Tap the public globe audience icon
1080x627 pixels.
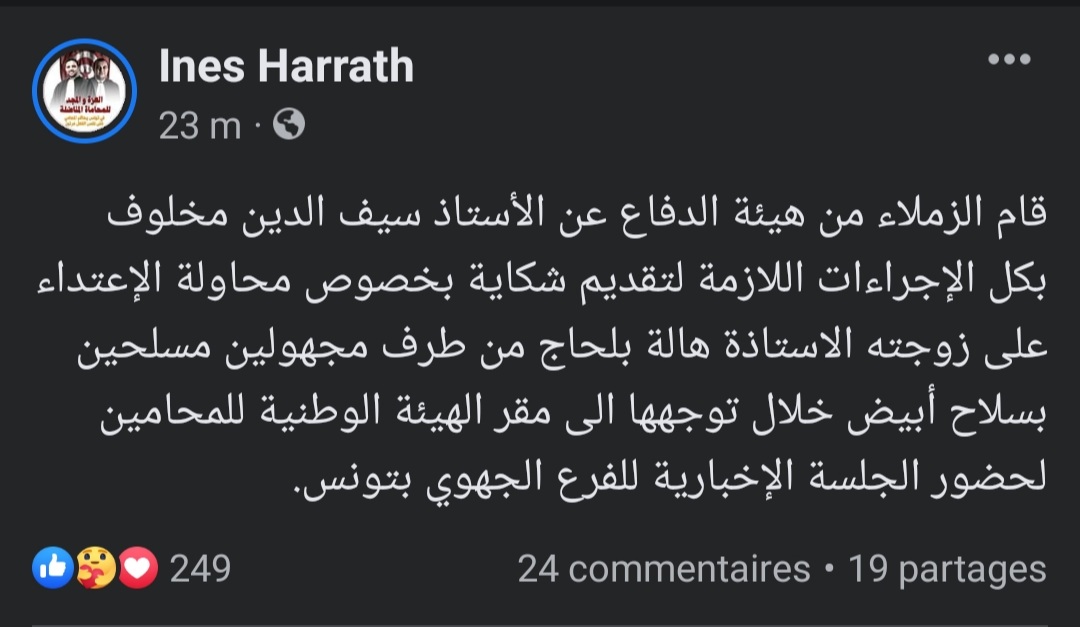pos(289,126)
